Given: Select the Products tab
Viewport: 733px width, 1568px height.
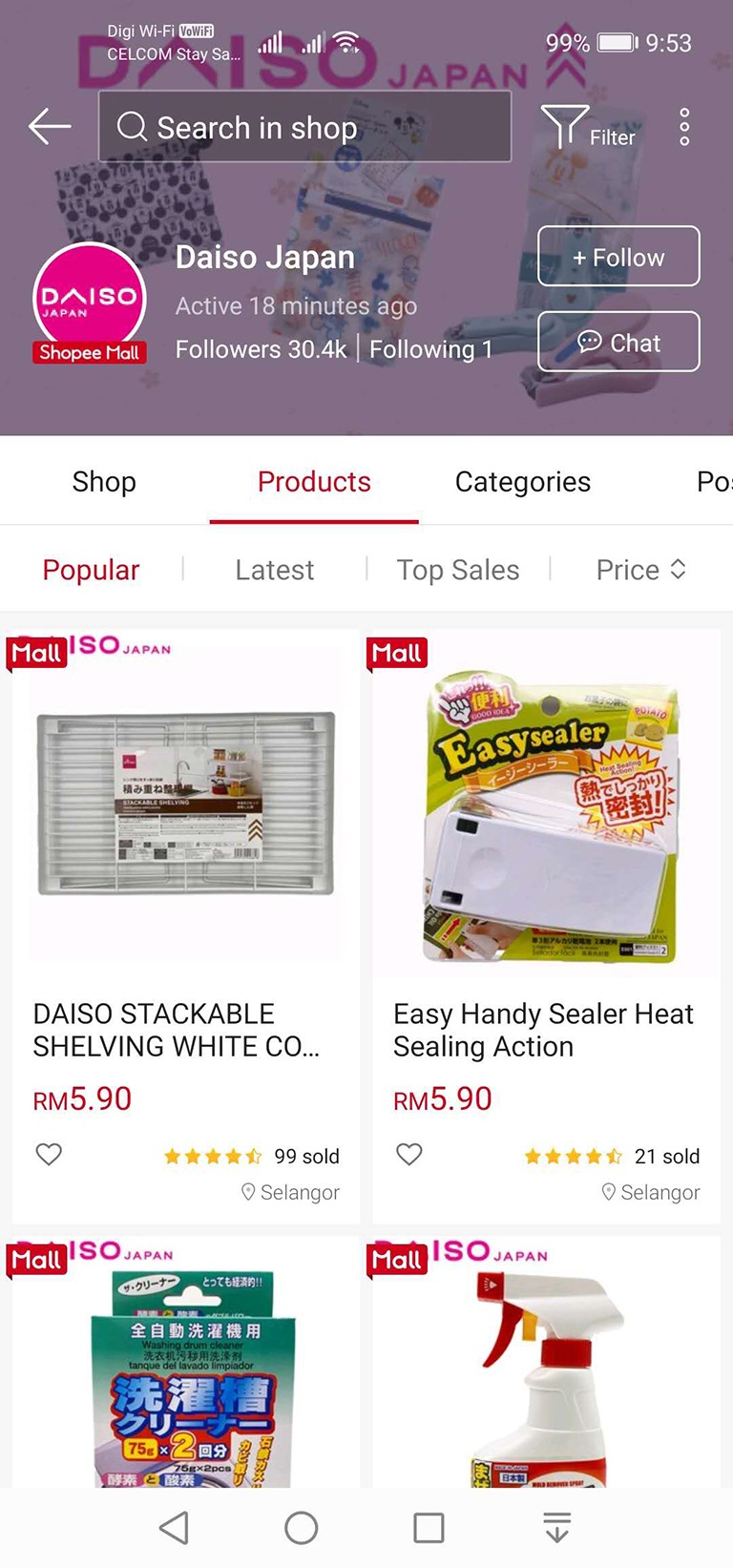Looking at the screenshot, I should [314, 482].
